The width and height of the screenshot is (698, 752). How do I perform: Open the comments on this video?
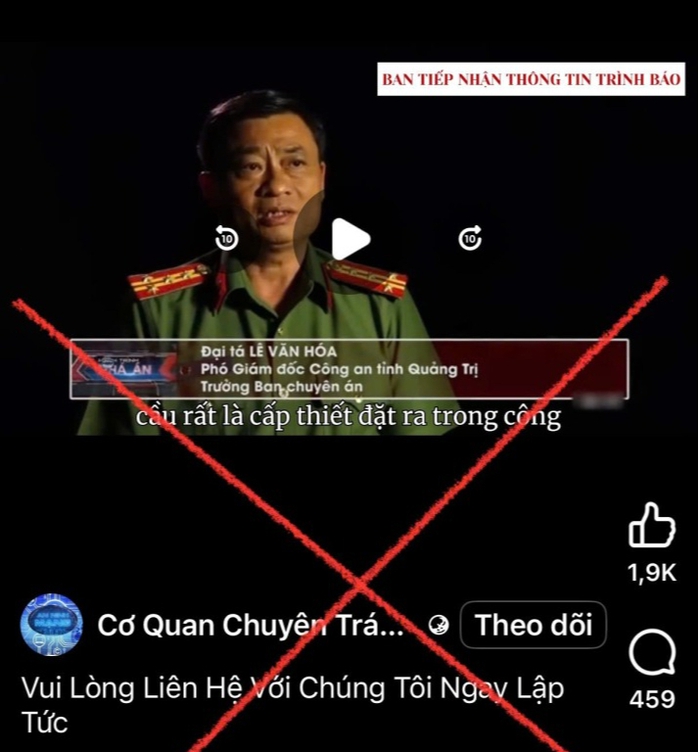[x=651, y=656]
